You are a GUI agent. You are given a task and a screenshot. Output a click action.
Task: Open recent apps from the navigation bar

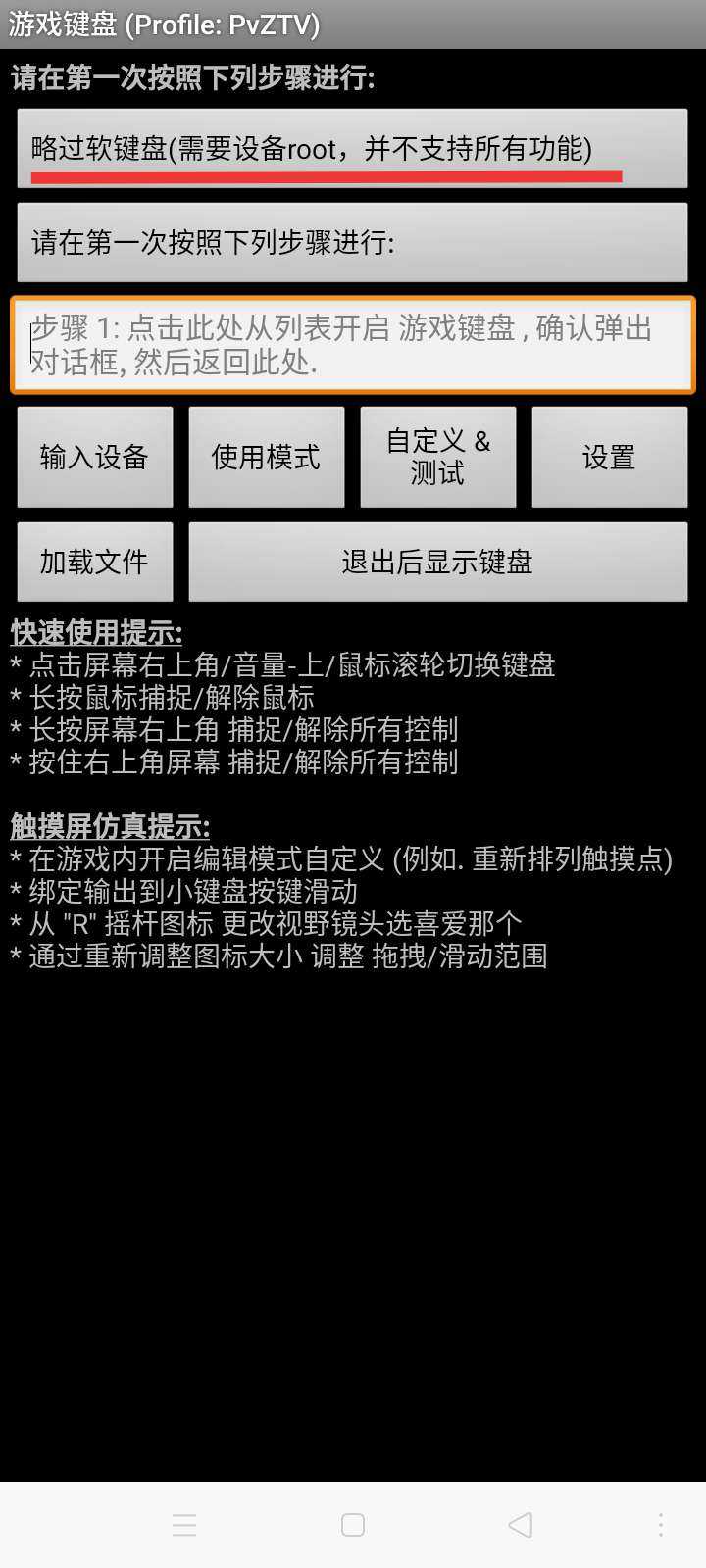[184, 1525]
